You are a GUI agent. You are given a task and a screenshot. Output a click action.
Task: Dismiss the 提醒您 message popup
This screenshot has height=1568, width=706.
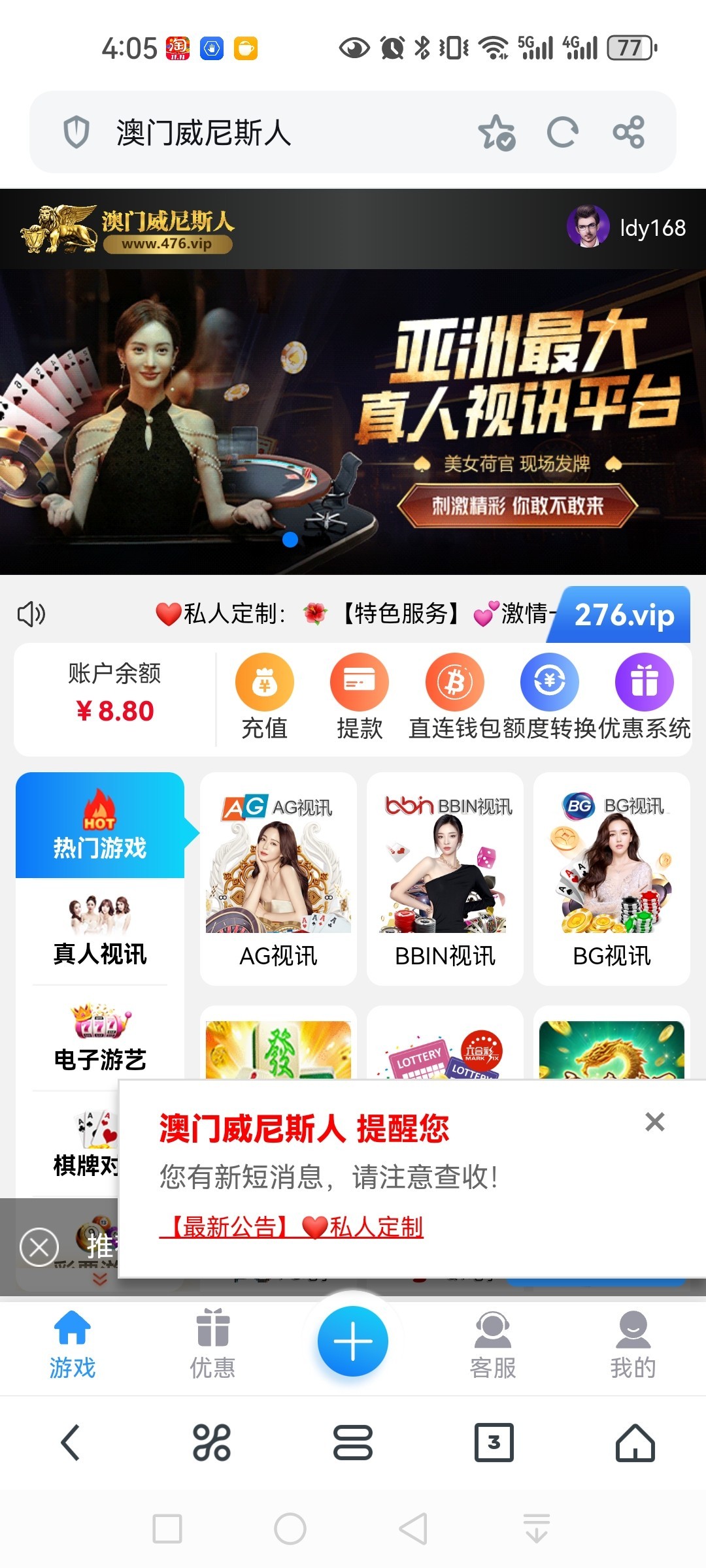[654, 1122]
